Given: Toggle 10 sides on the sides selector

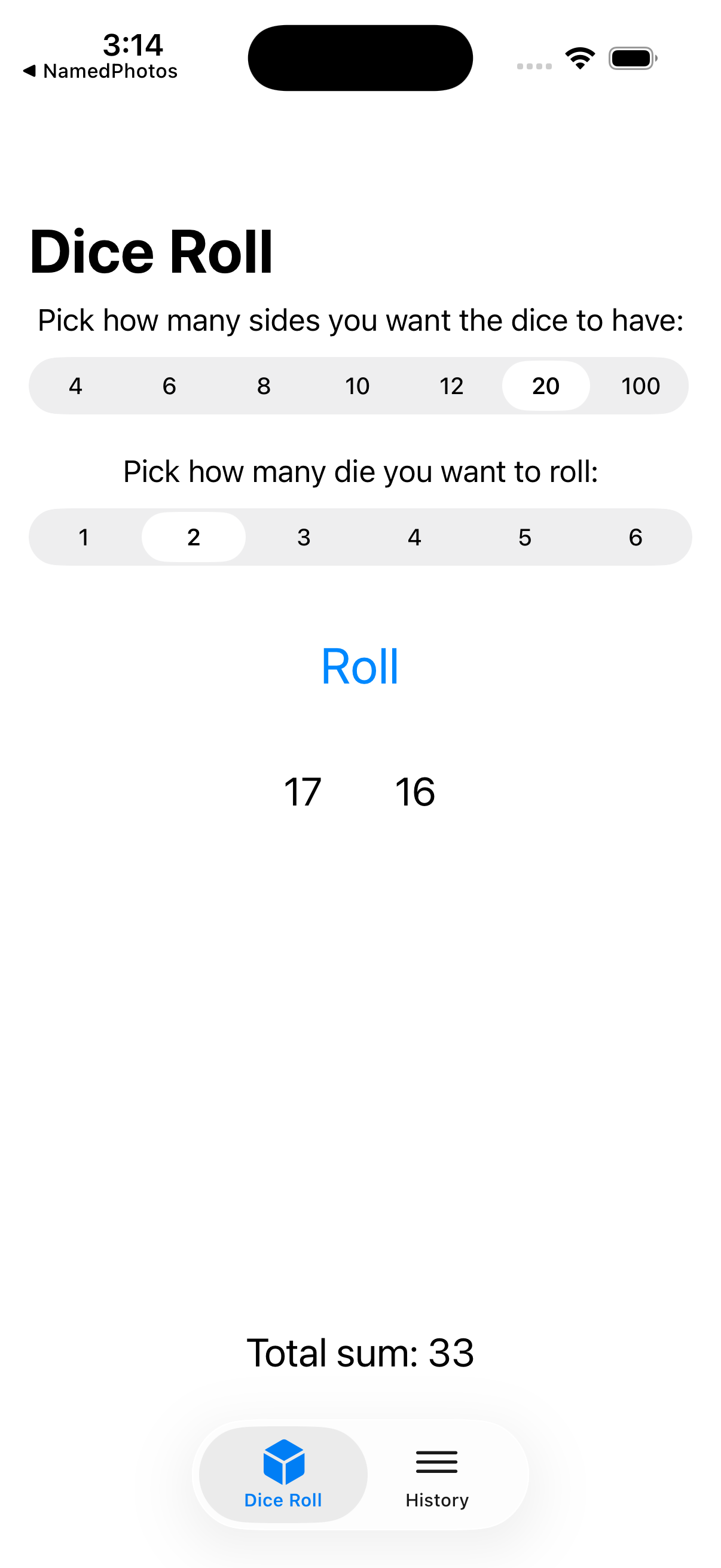Looking at the screenshot, I should click(357, 385).
